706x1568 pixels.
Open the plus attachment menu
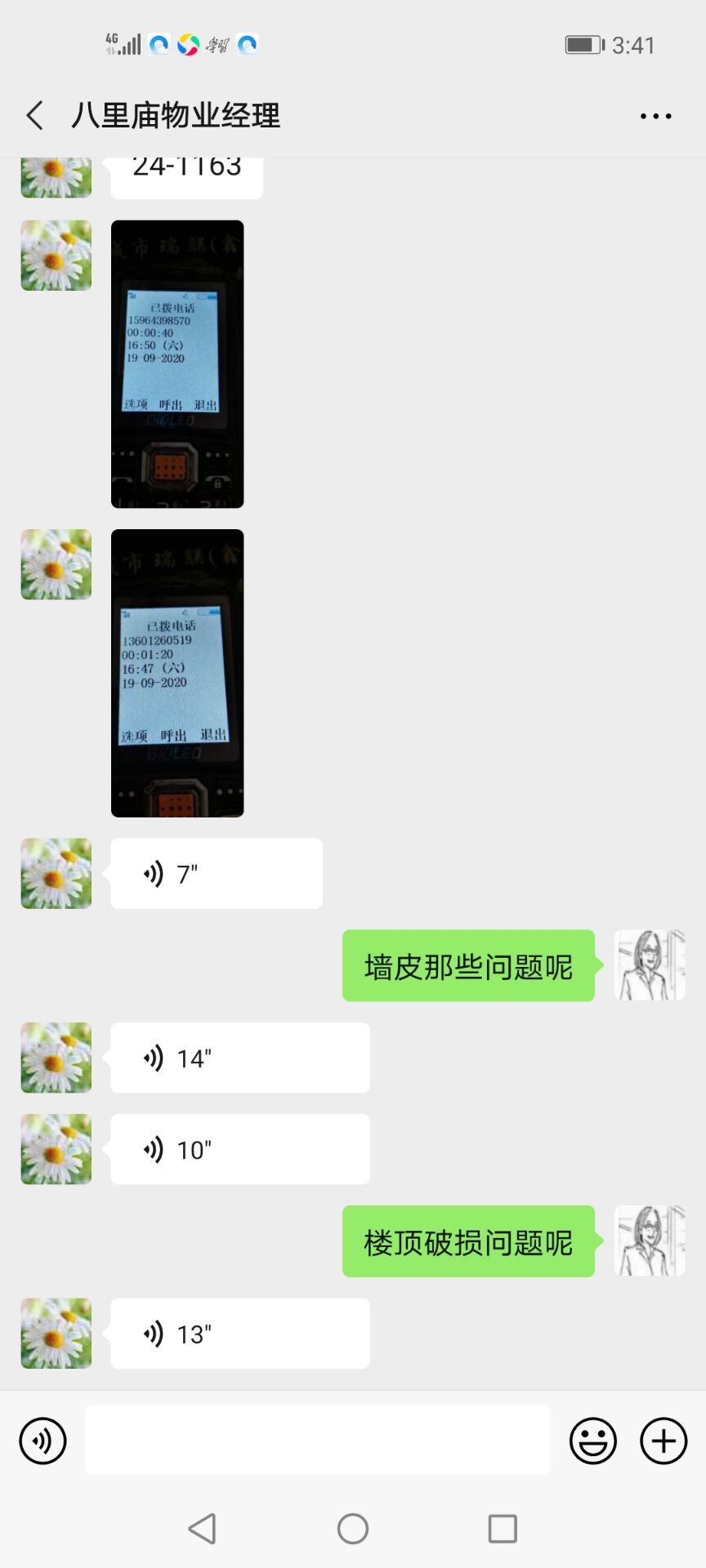coord(664,1441)
